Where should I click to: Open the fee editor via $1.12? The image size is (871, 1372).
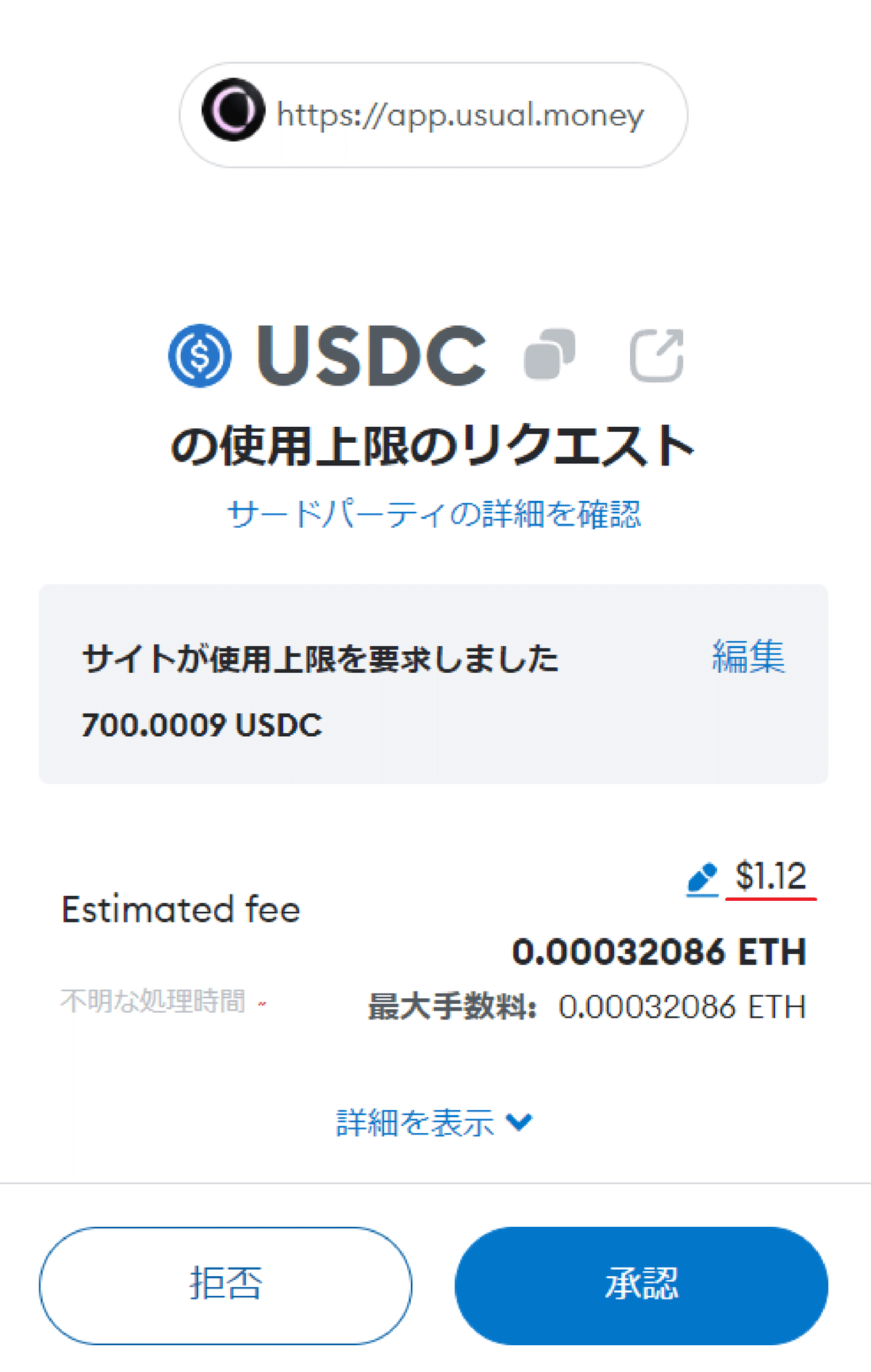(772, 877)
